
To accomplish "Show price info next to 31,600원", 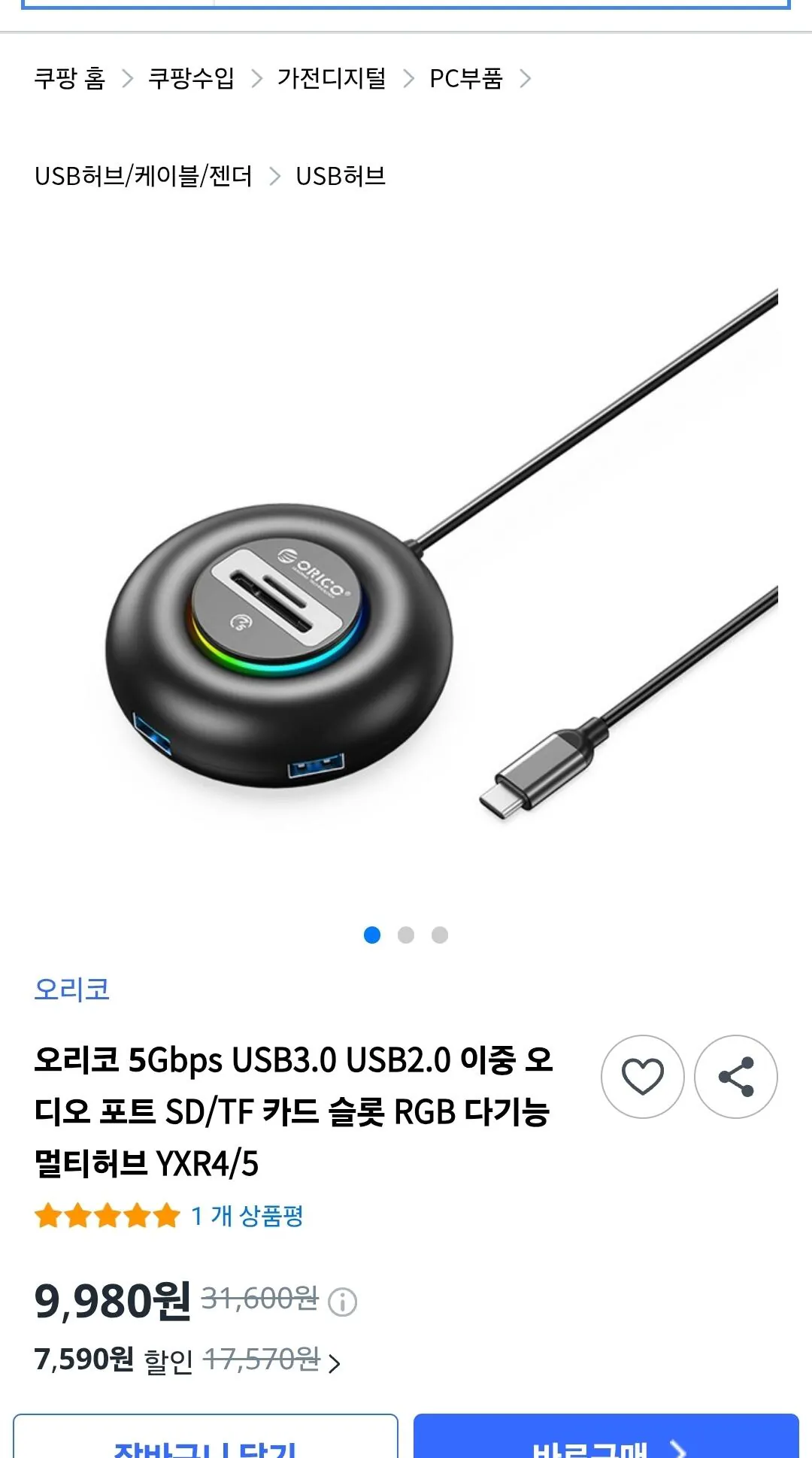I will coord(343,1302).
